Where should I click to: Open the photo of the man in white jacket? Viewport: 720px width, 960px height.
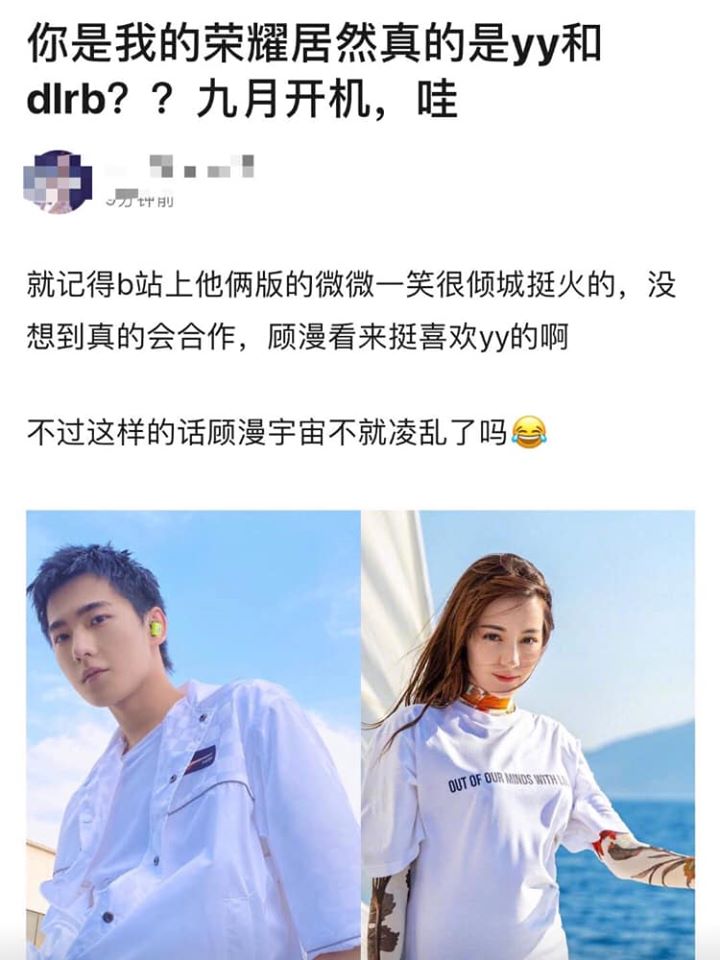[x=193, y=735]
